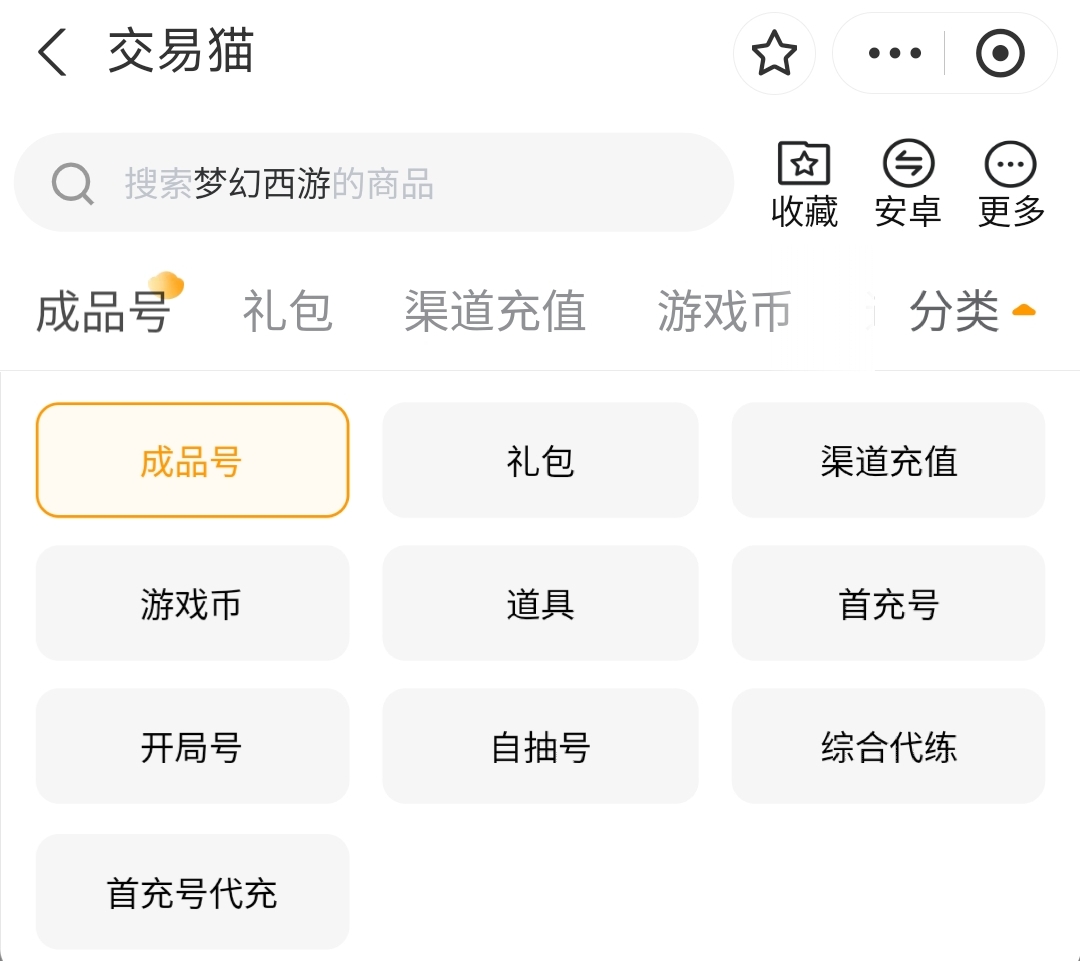This screenshot has height=961, width=1080.
Task: Switch to the 礼包 tab
Action: click(288, 311)
